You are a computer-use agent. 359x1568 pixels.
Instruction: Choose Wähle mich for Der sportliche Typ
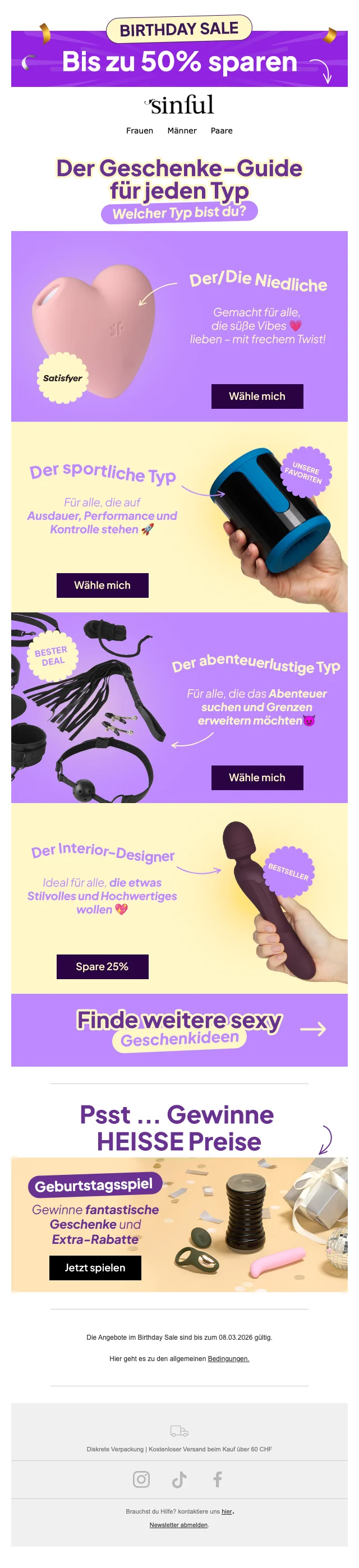click(102, 585)
